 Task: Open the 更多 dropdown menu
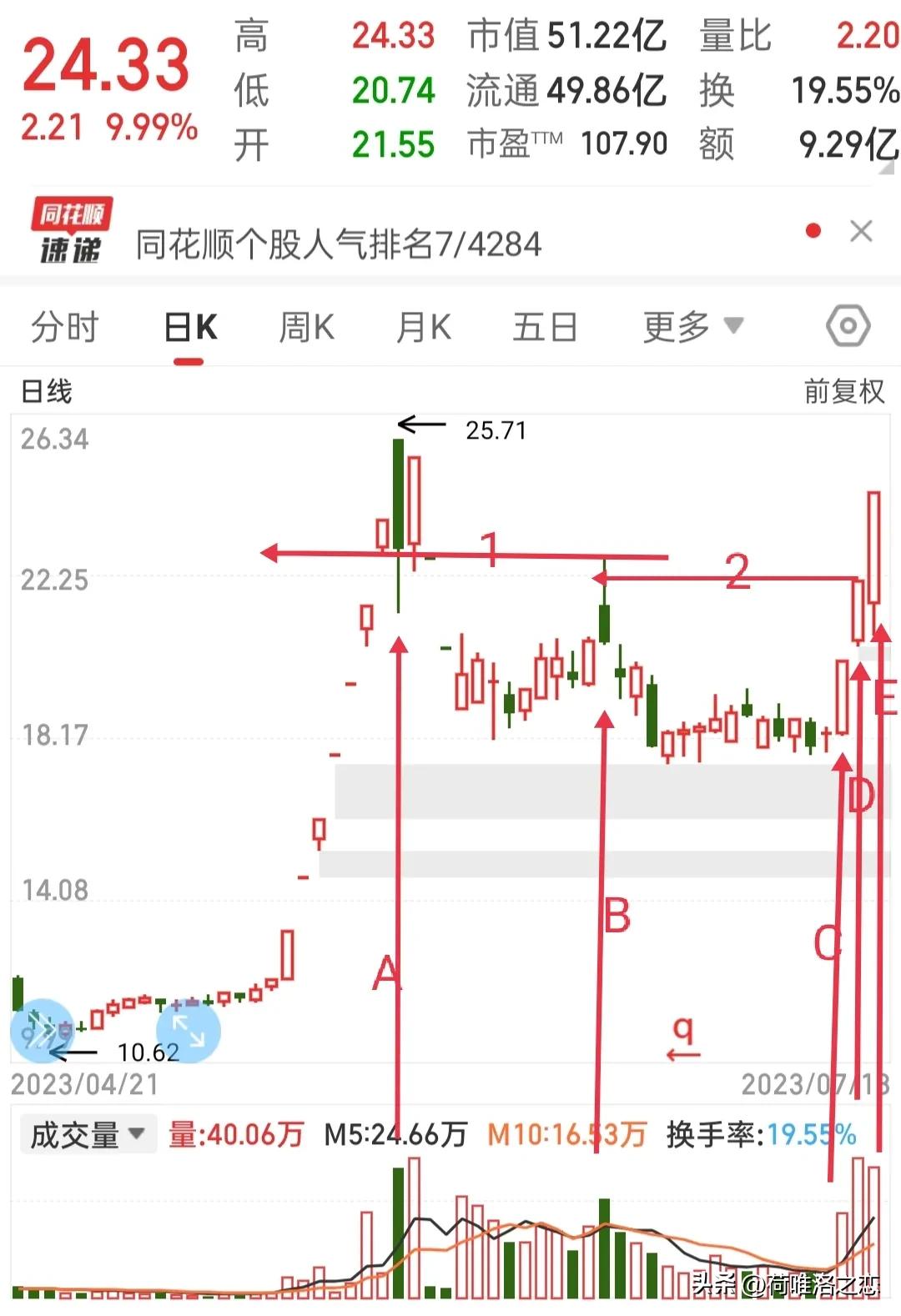[x=689, y=326]
